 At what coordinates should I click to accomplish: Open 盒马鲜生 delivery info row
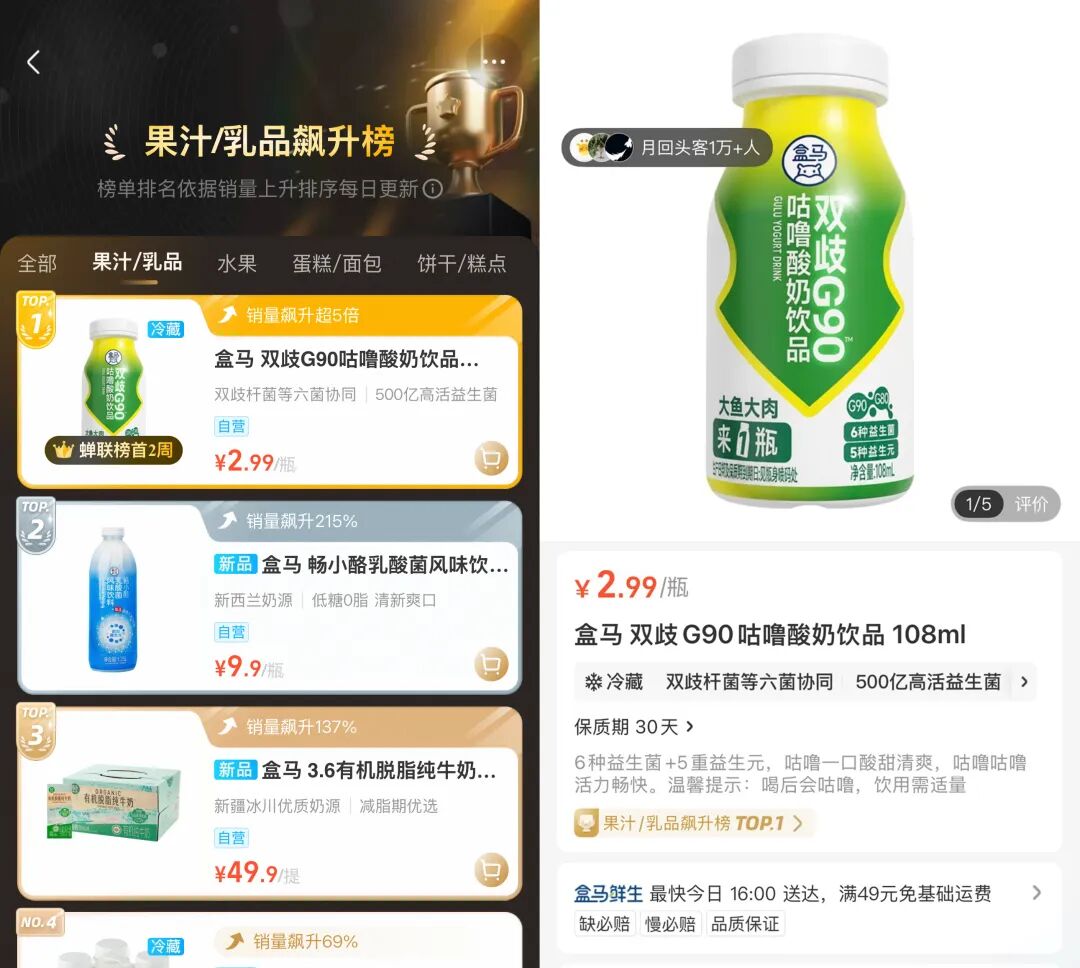[808, 893]
